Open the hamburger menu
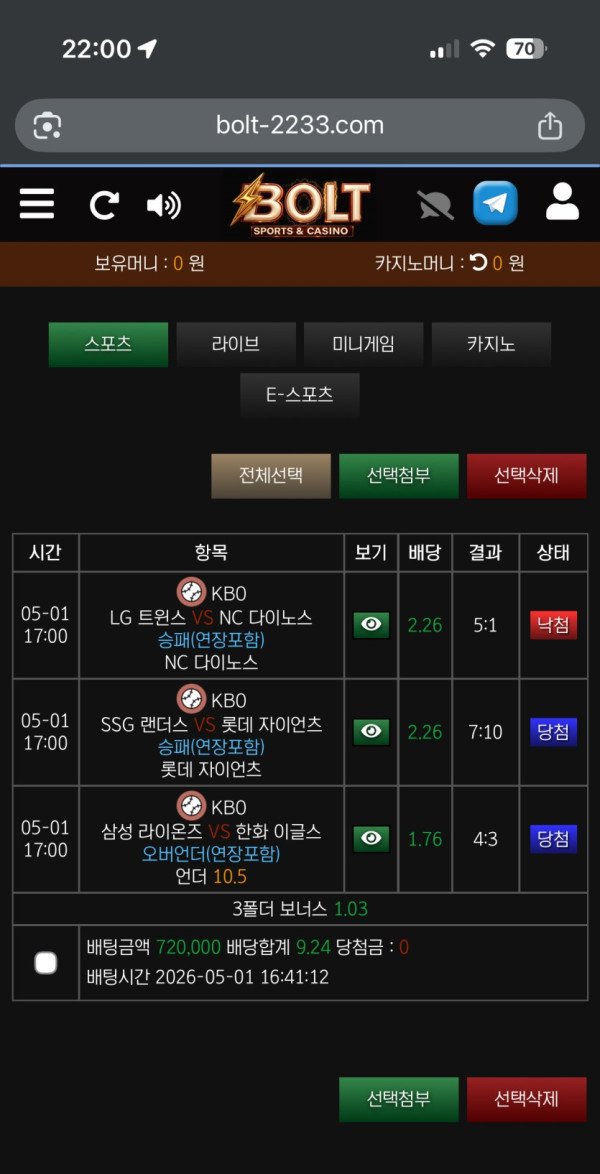This screenshot has width=600, height=1174. point(37,204)
